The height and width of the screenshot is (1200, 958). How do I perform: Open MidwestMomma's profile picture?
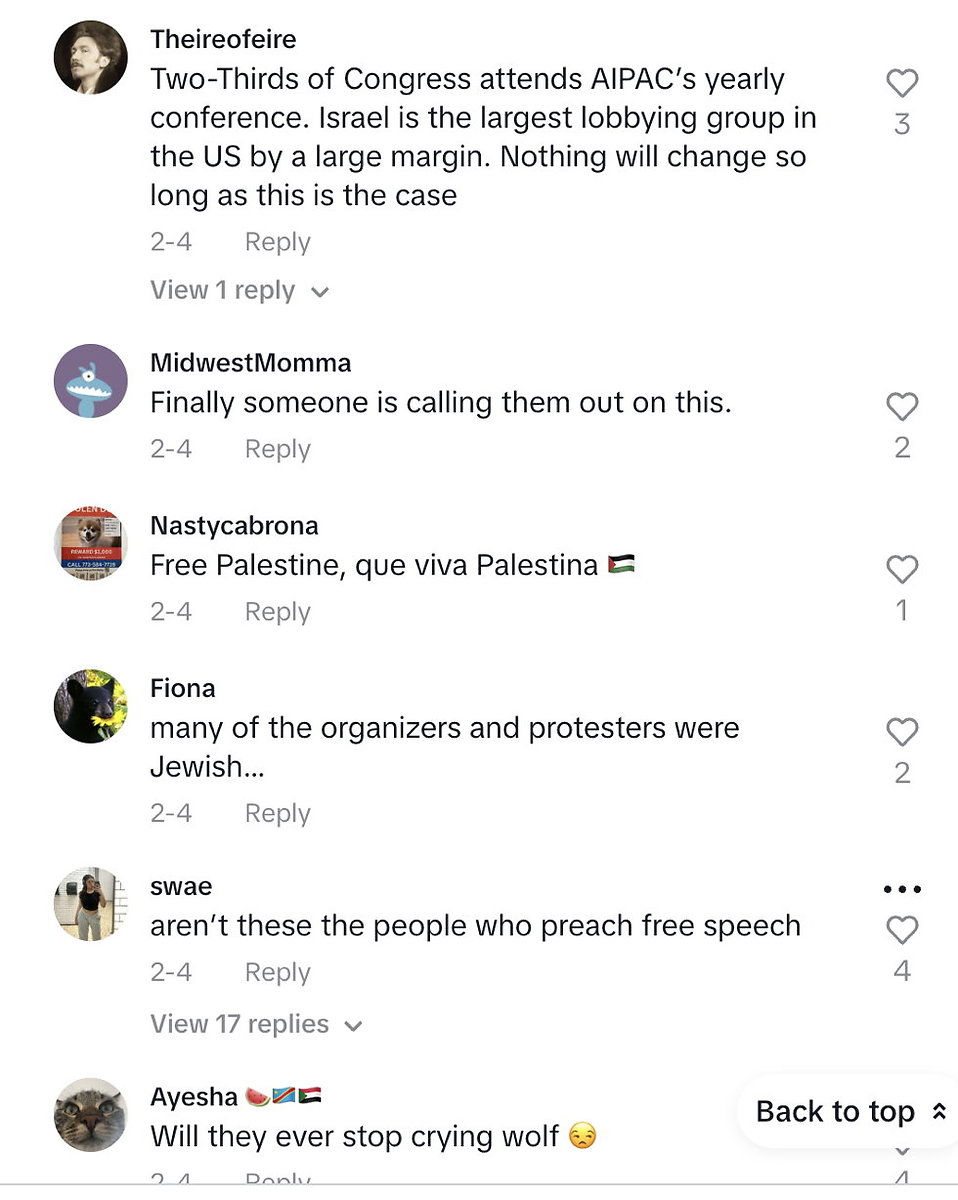coord(90,381)
